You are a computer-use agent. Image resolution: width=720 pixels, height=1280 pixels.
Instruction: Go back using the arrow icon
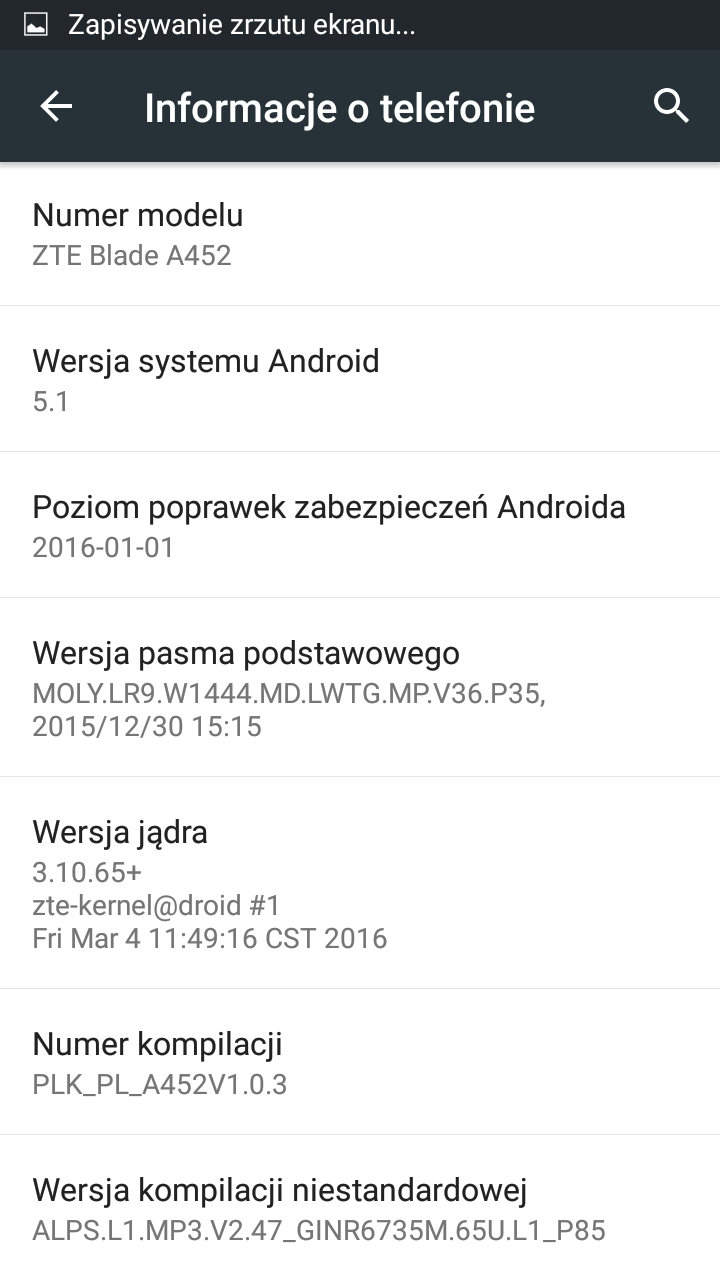[56, 106]
